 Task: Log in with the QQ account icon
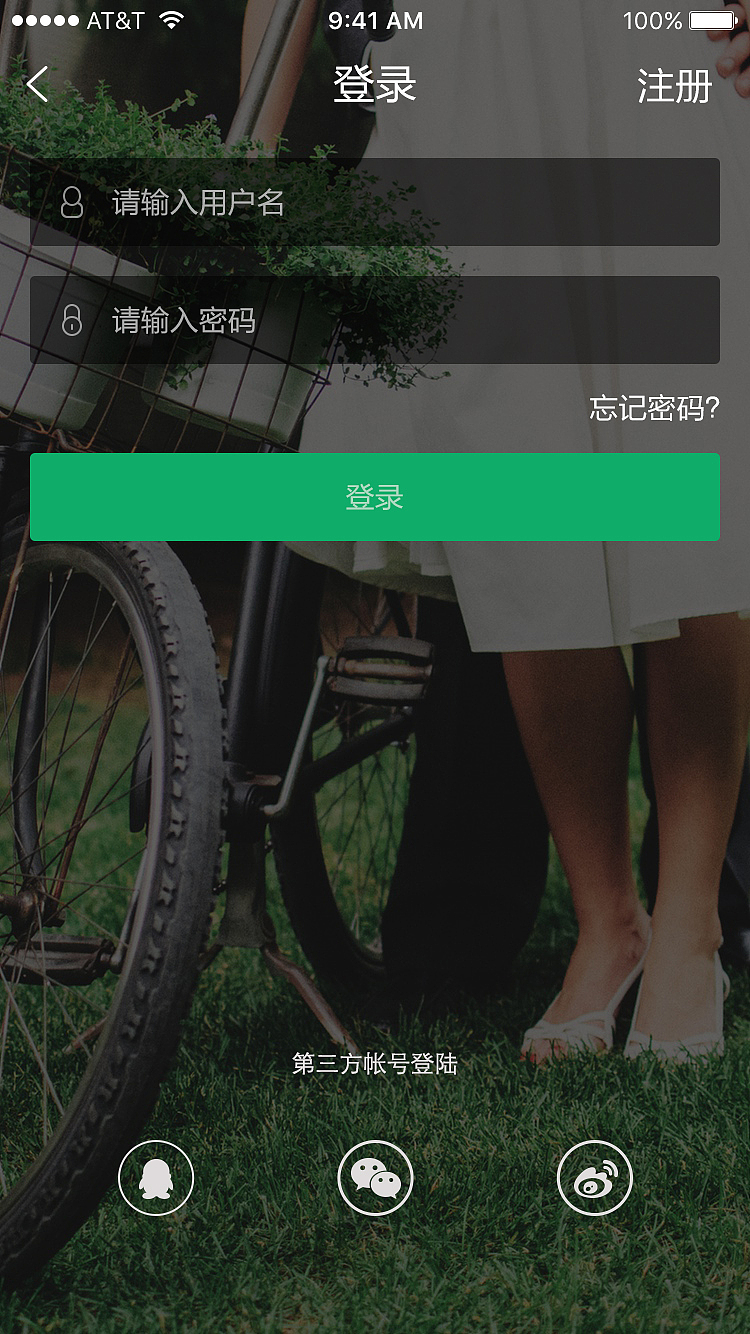(155, 1178)
